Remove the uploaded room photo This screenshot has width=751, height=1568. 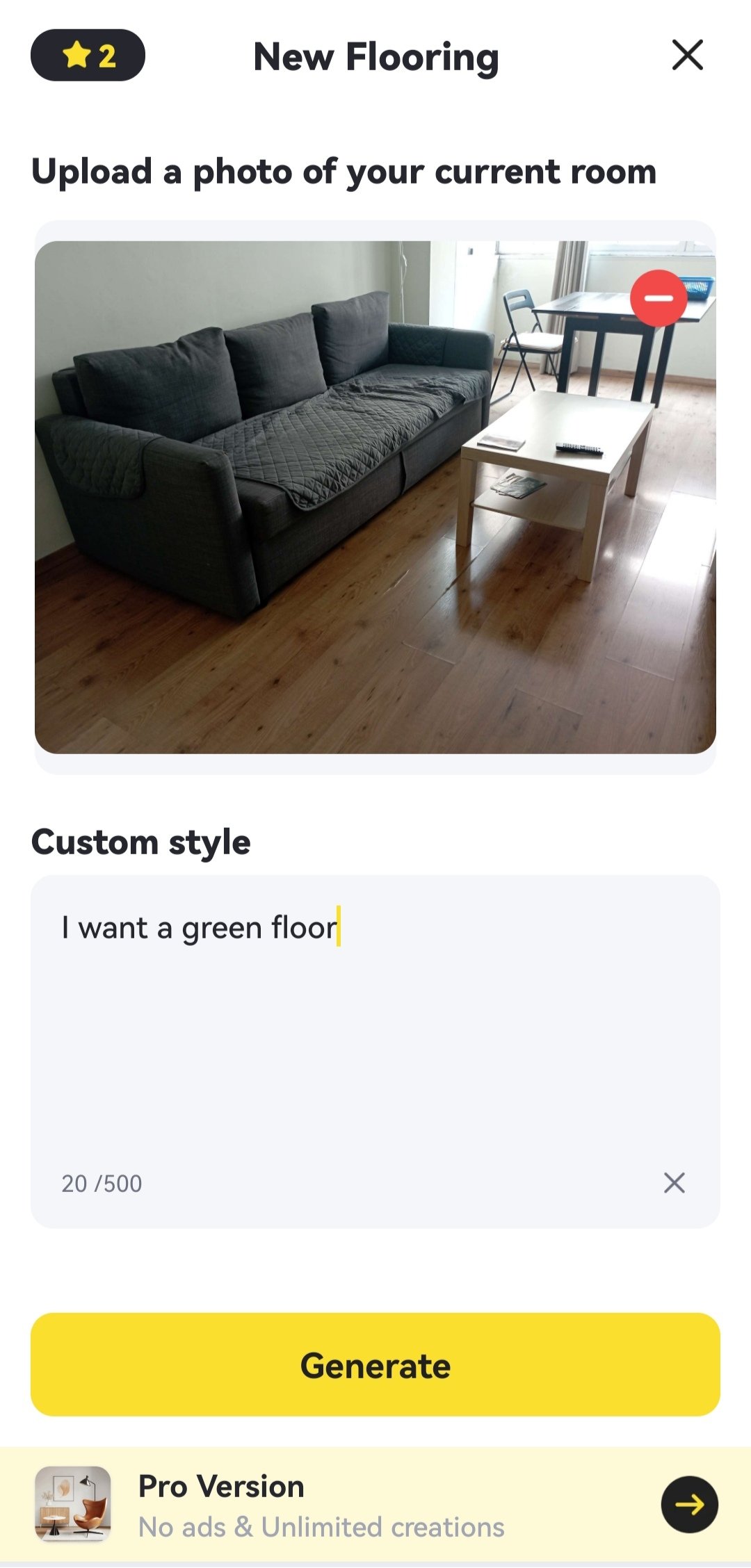point(659,298)
